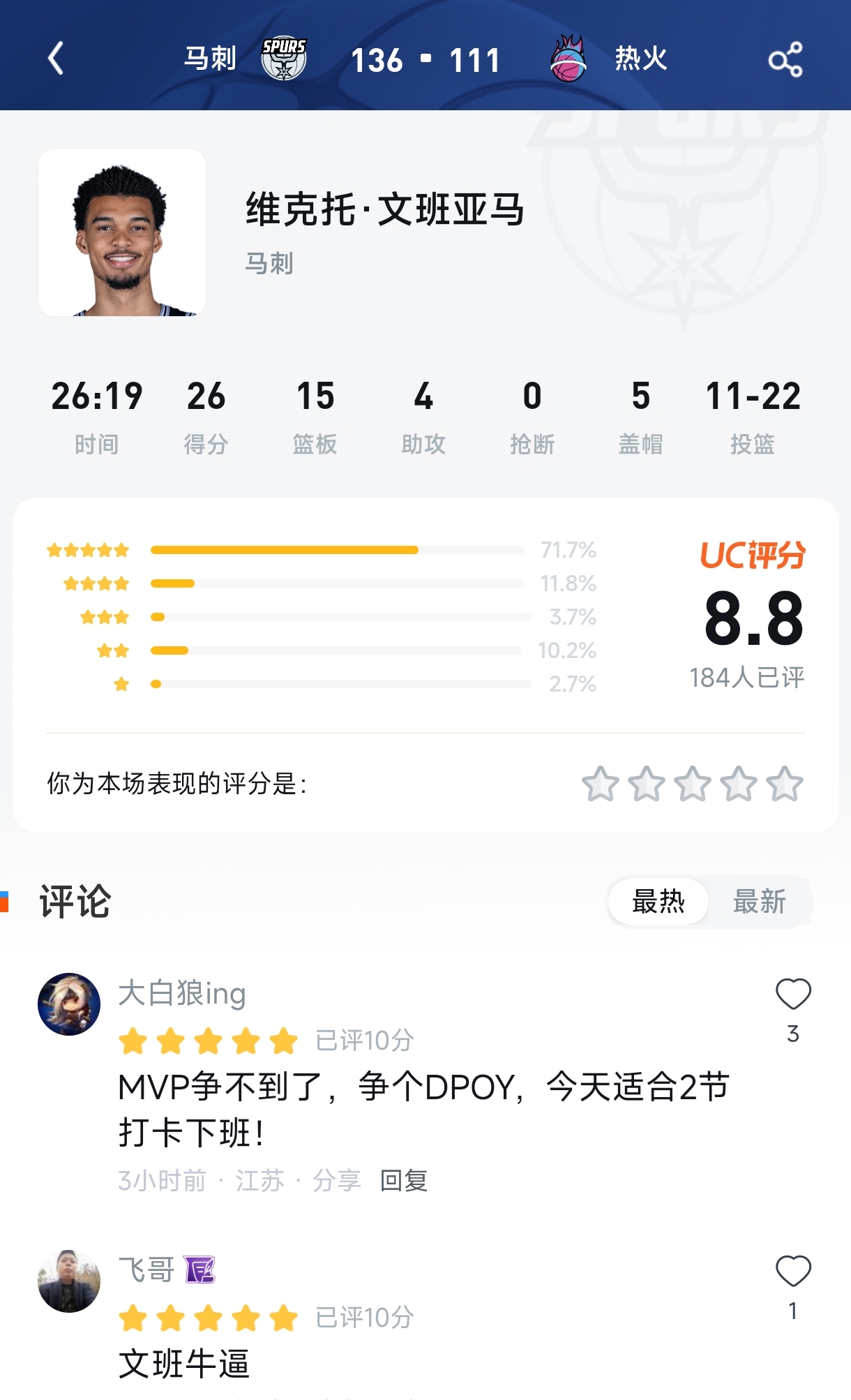Tap 回复 to reply to 大白狼ing

(x=405, y=1181)
